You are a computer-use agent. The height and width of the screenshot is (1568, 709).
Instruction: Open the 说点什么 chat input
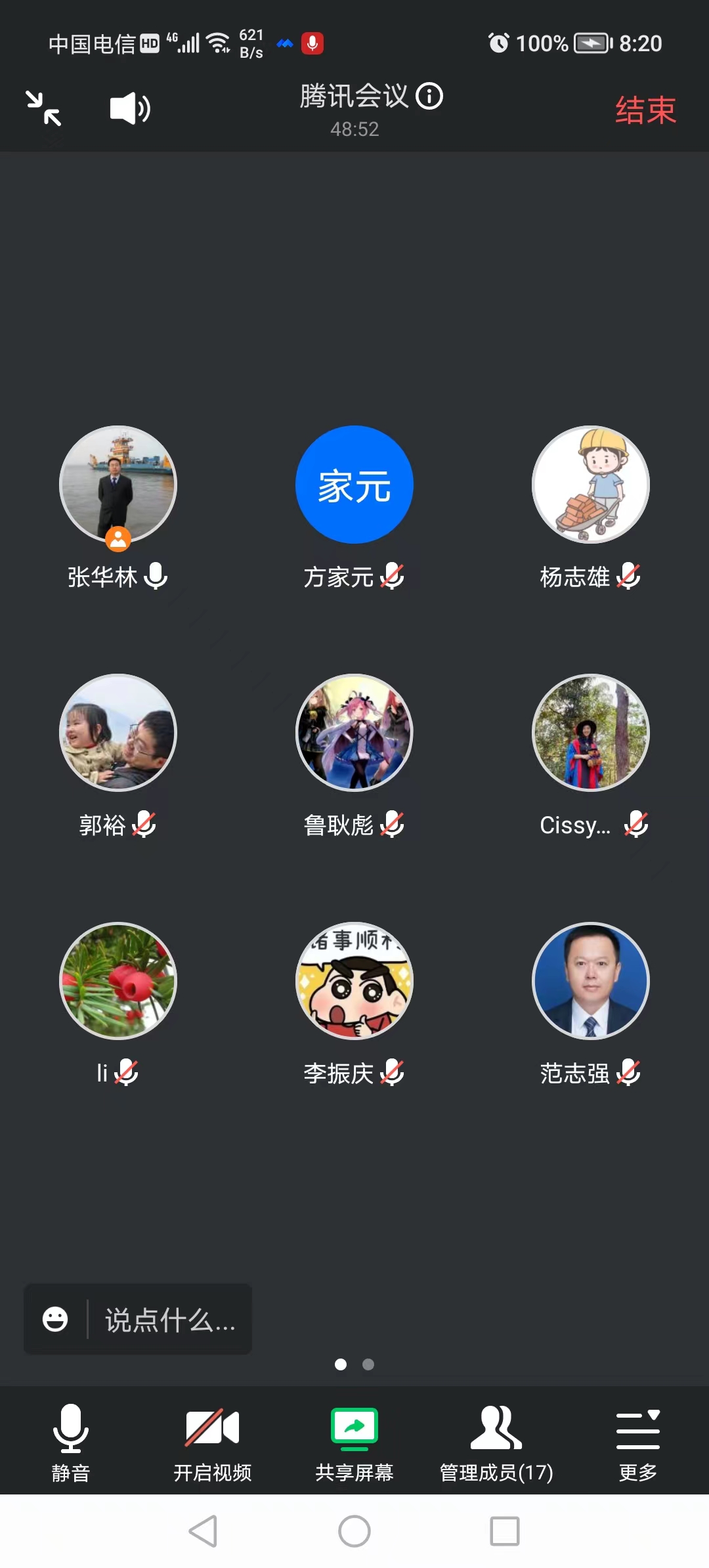pyautogui.click(x=169, y=1319)
